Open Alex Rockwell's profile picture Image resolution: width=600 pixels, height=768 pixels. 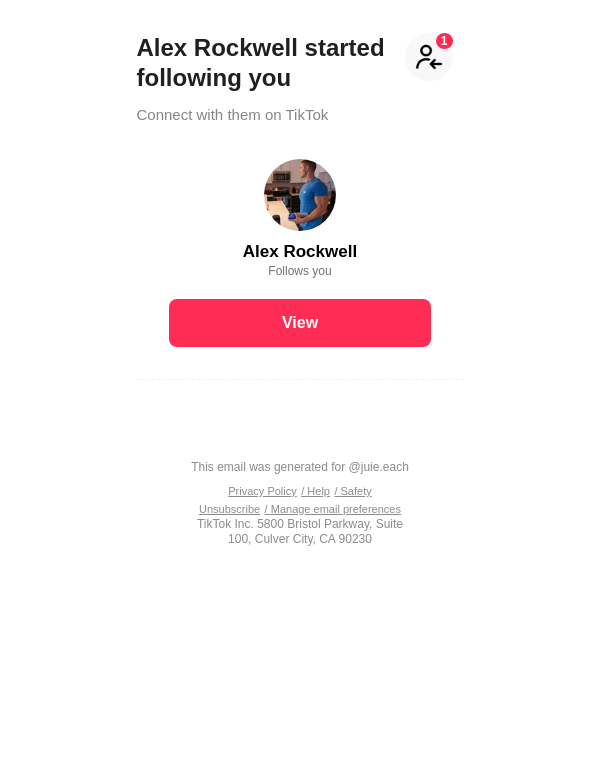300,195
